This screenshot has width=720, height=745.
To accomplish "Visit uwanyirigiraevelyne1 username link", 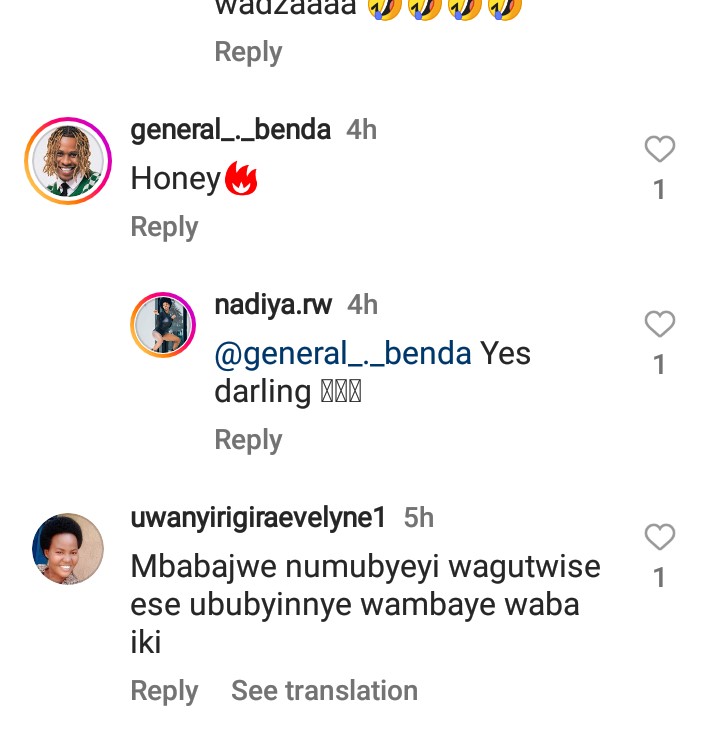I will [x=258, y=518].
